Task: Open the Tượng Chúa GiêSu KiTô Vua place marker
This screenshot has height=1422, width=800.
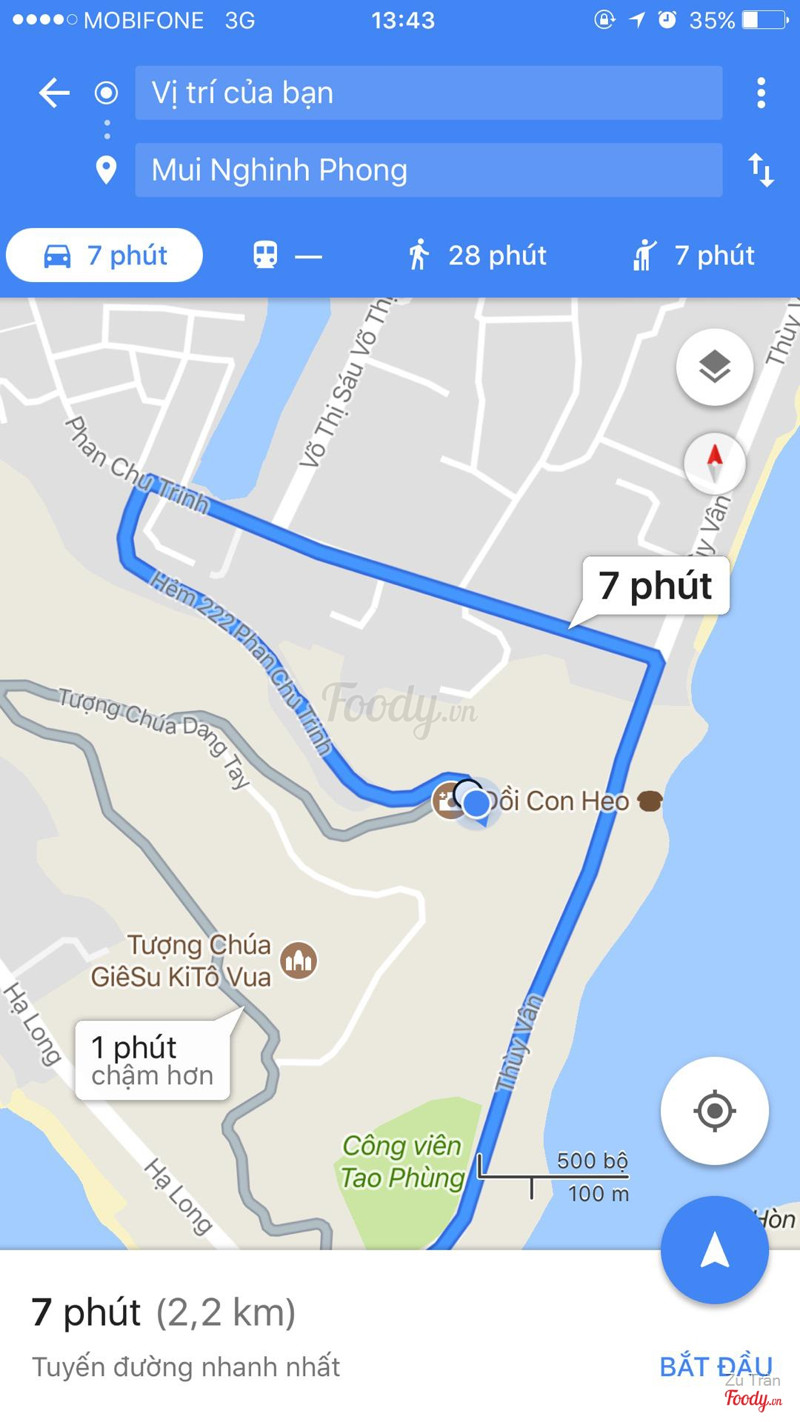Action: (298, 960)
